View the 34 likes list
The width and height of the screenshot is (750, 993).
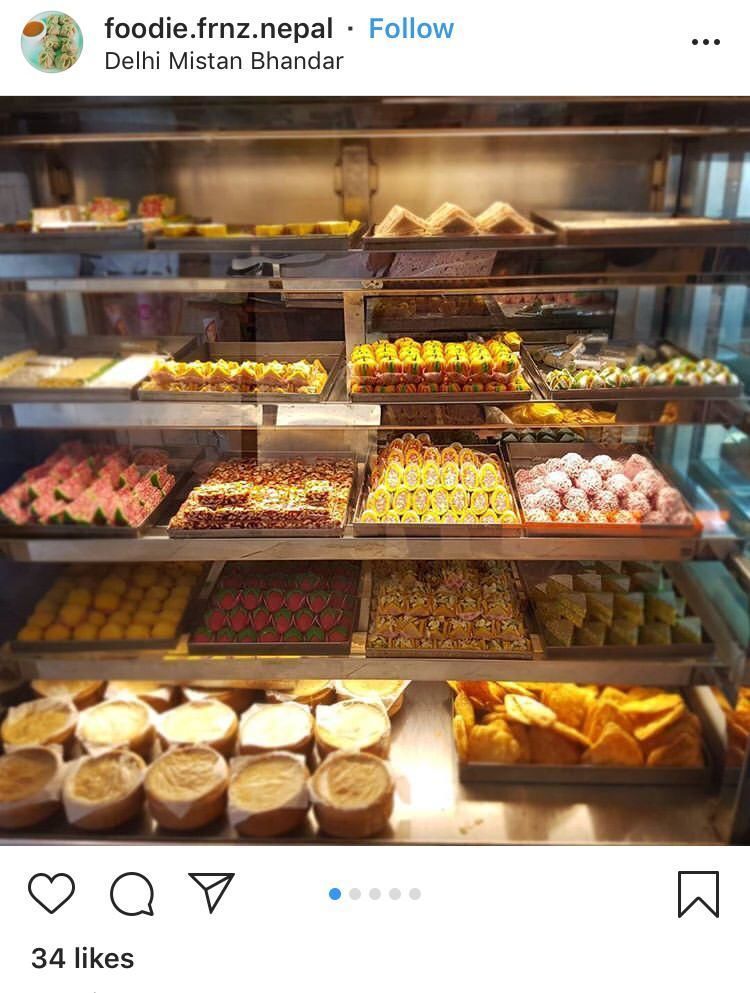82,958
